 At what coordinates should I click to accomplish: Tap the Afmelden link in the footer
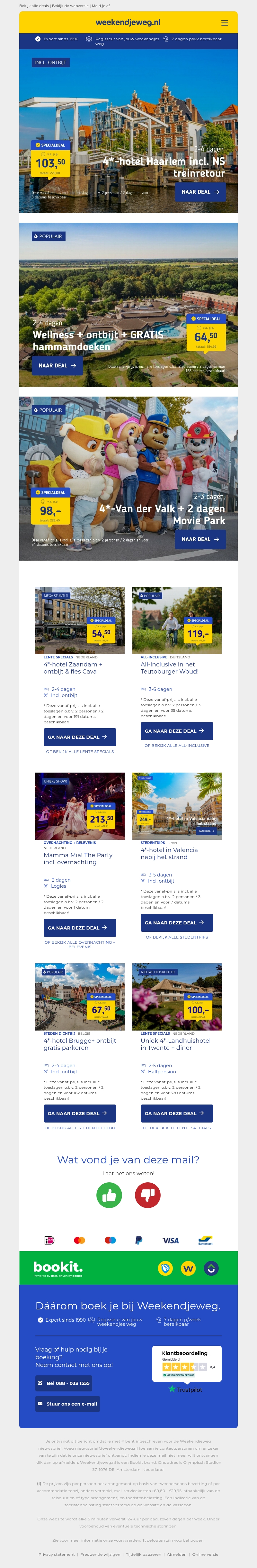(x=177, y=1554)
